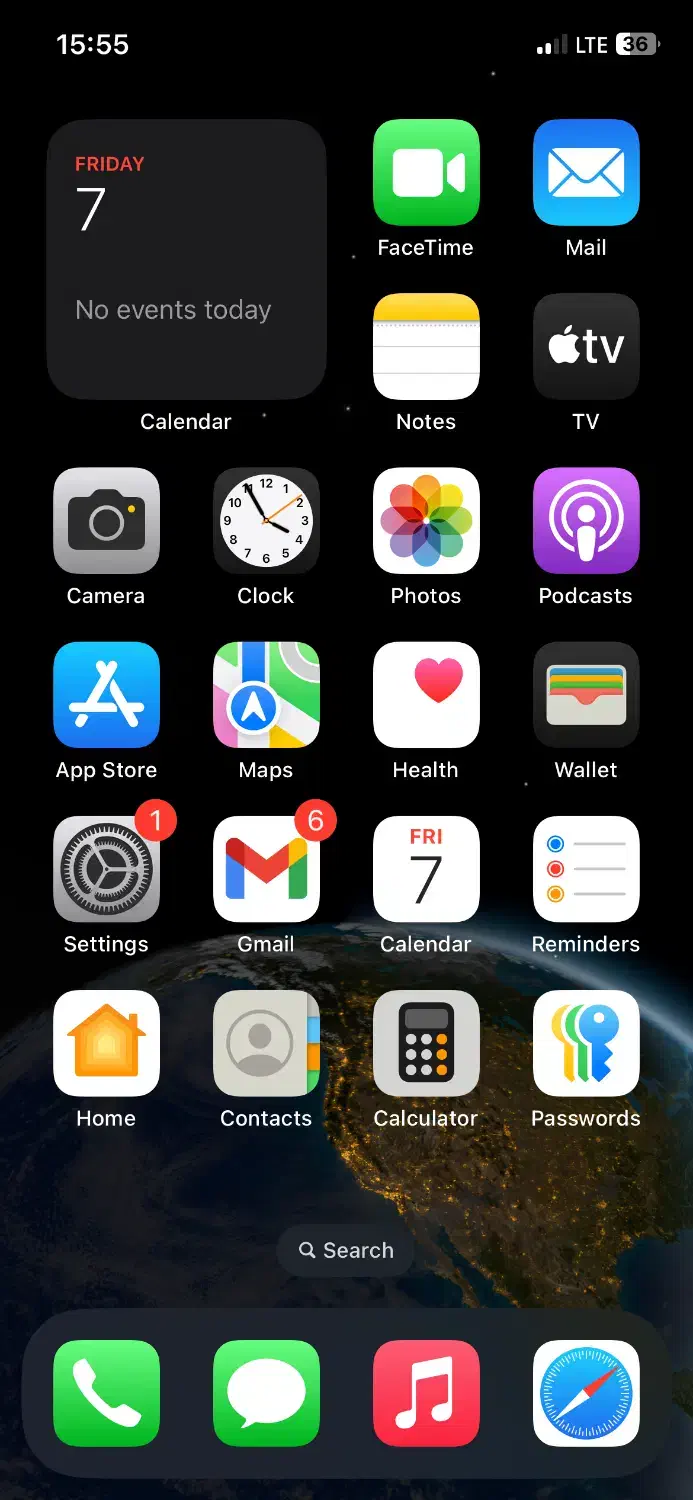The image size is (693, 1500).
Task: Open the Health app
Action: tap(426, 695)
